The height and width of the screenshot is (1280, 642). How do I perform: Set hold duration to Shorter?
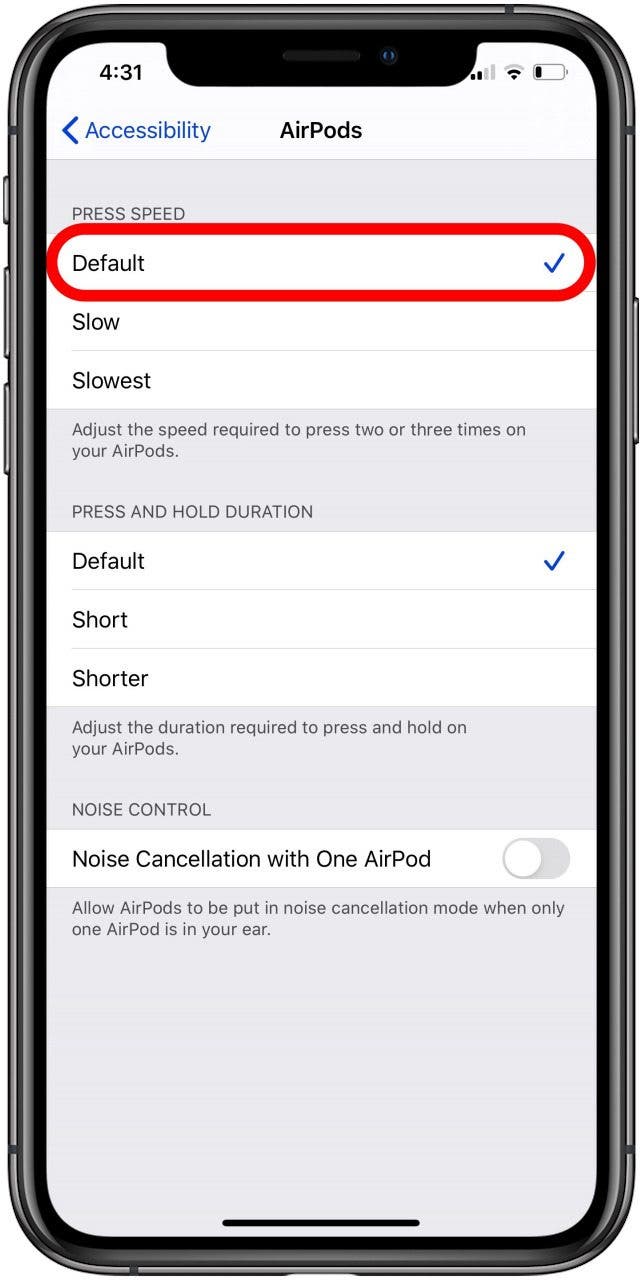point(321,678)
